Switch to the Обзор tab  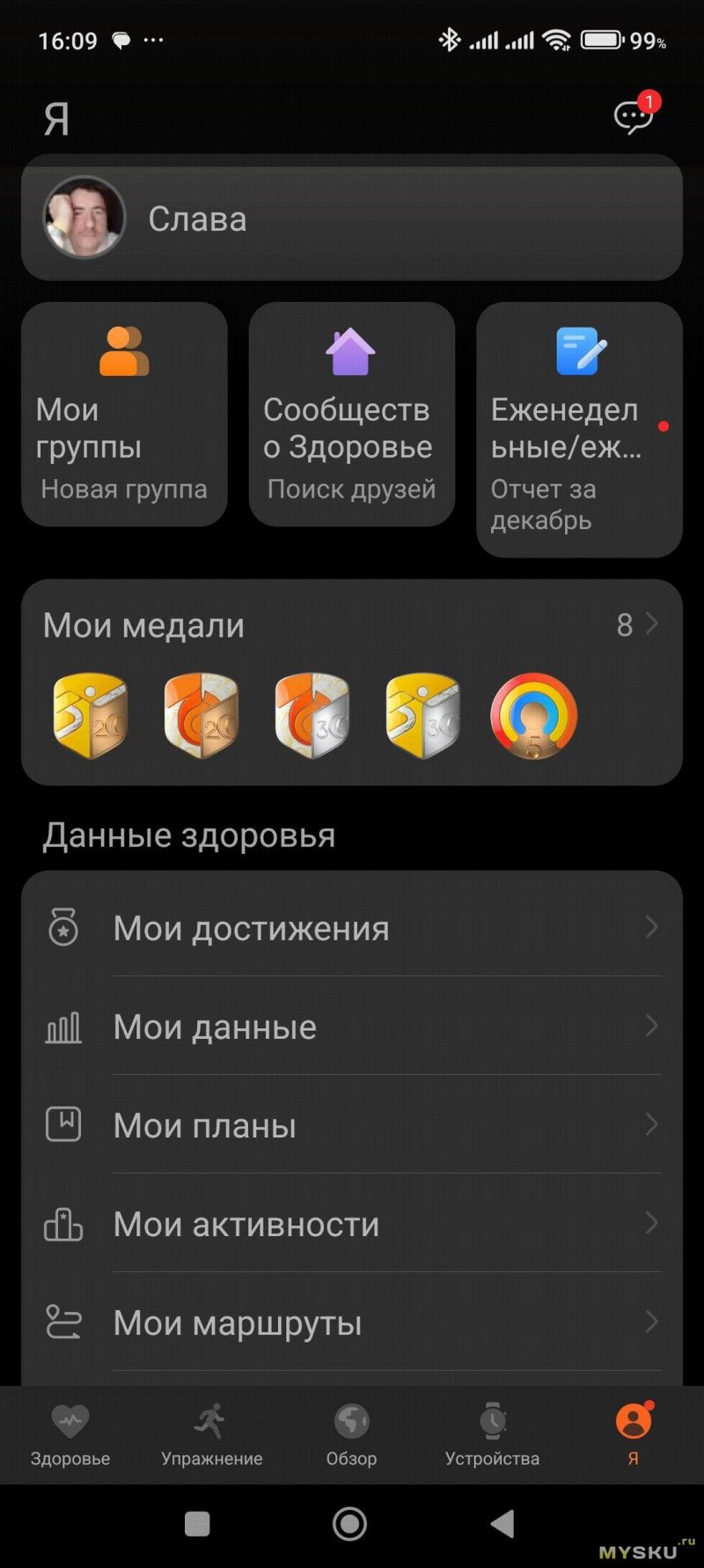click(x=351, y=1435)
